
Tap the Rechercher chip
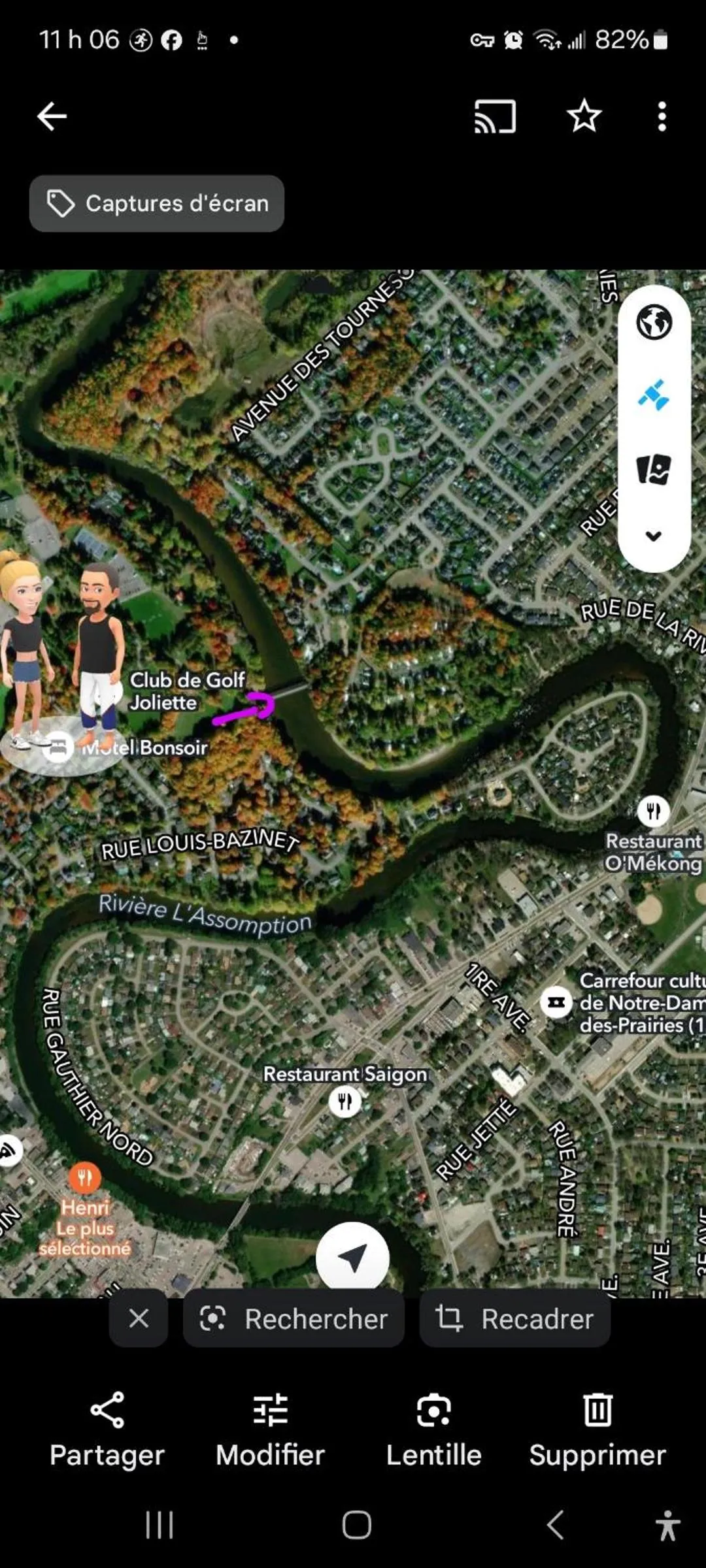(294, 1318)
